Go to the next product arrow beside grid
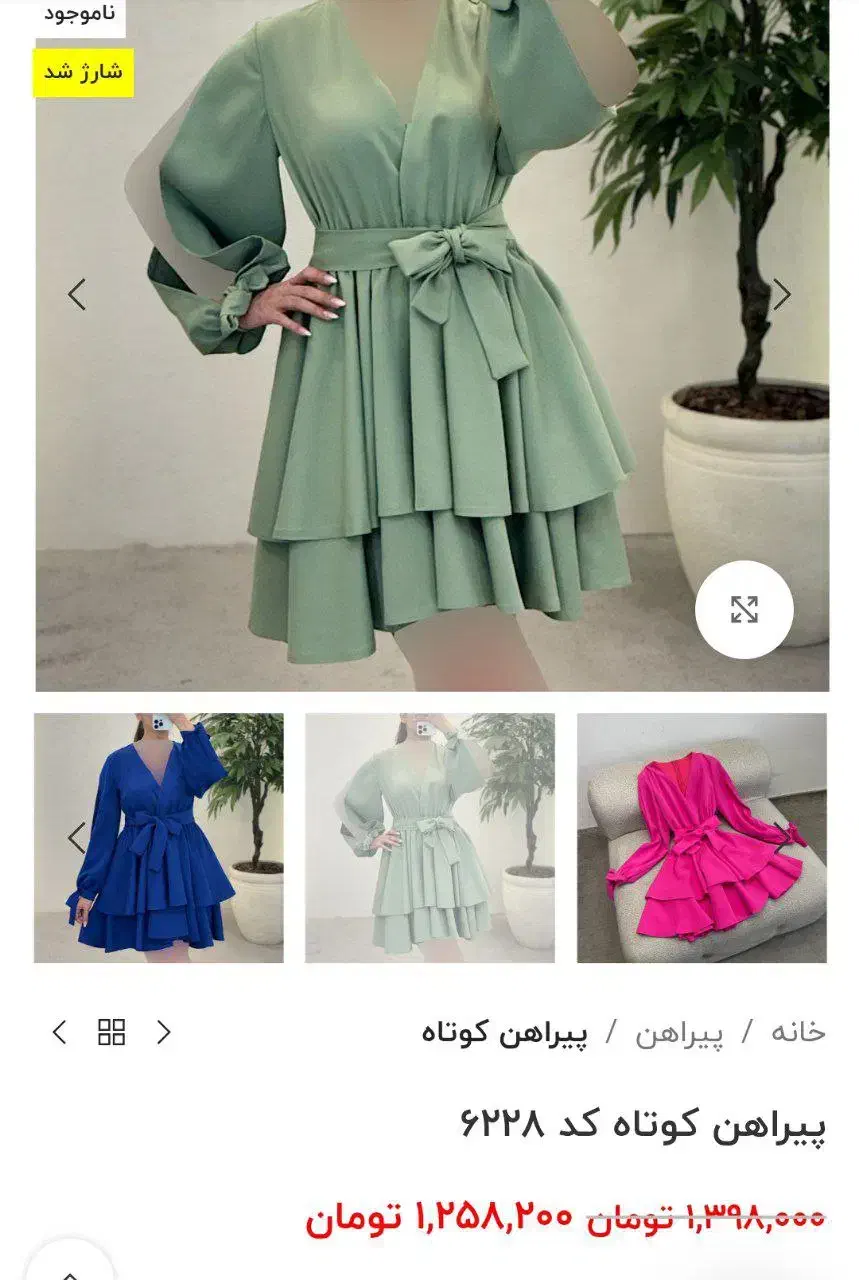 pyautogui.click(x=164, y=1032)
